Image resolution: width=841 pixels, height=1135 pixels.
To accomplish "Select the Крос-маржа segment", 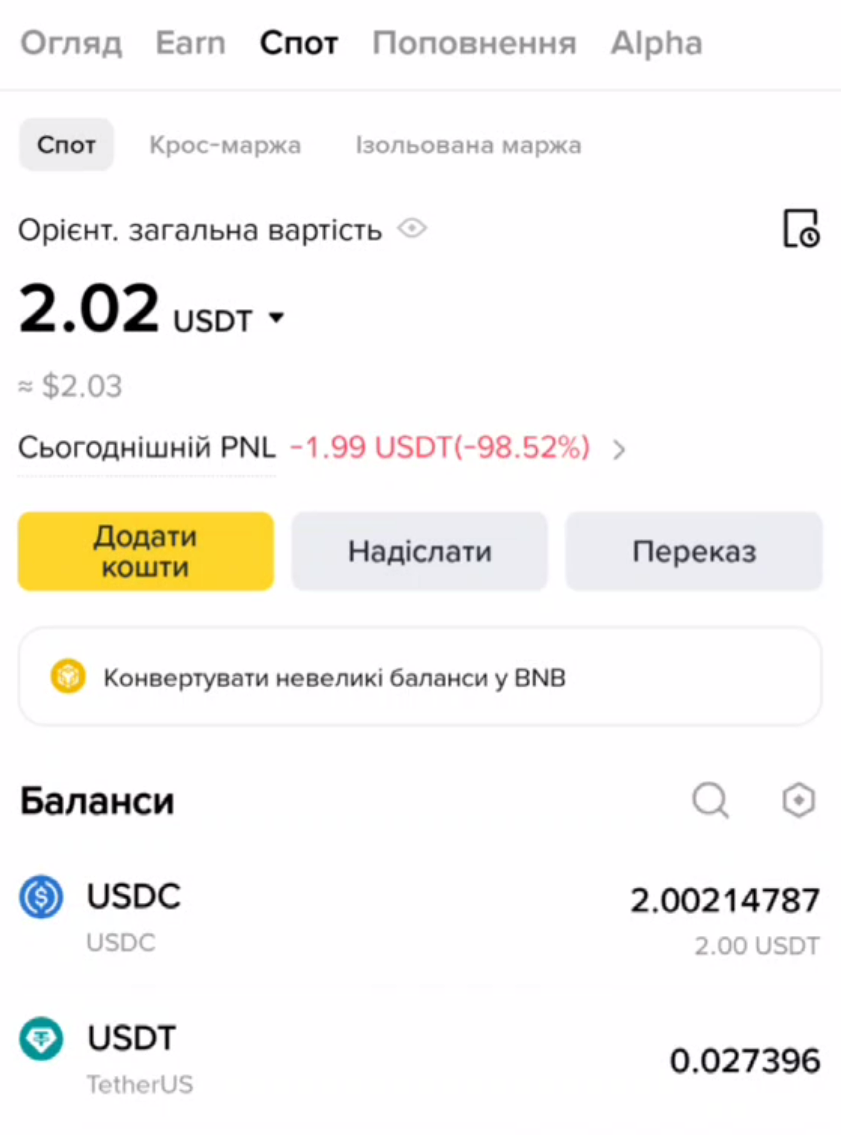I will 225,145.
